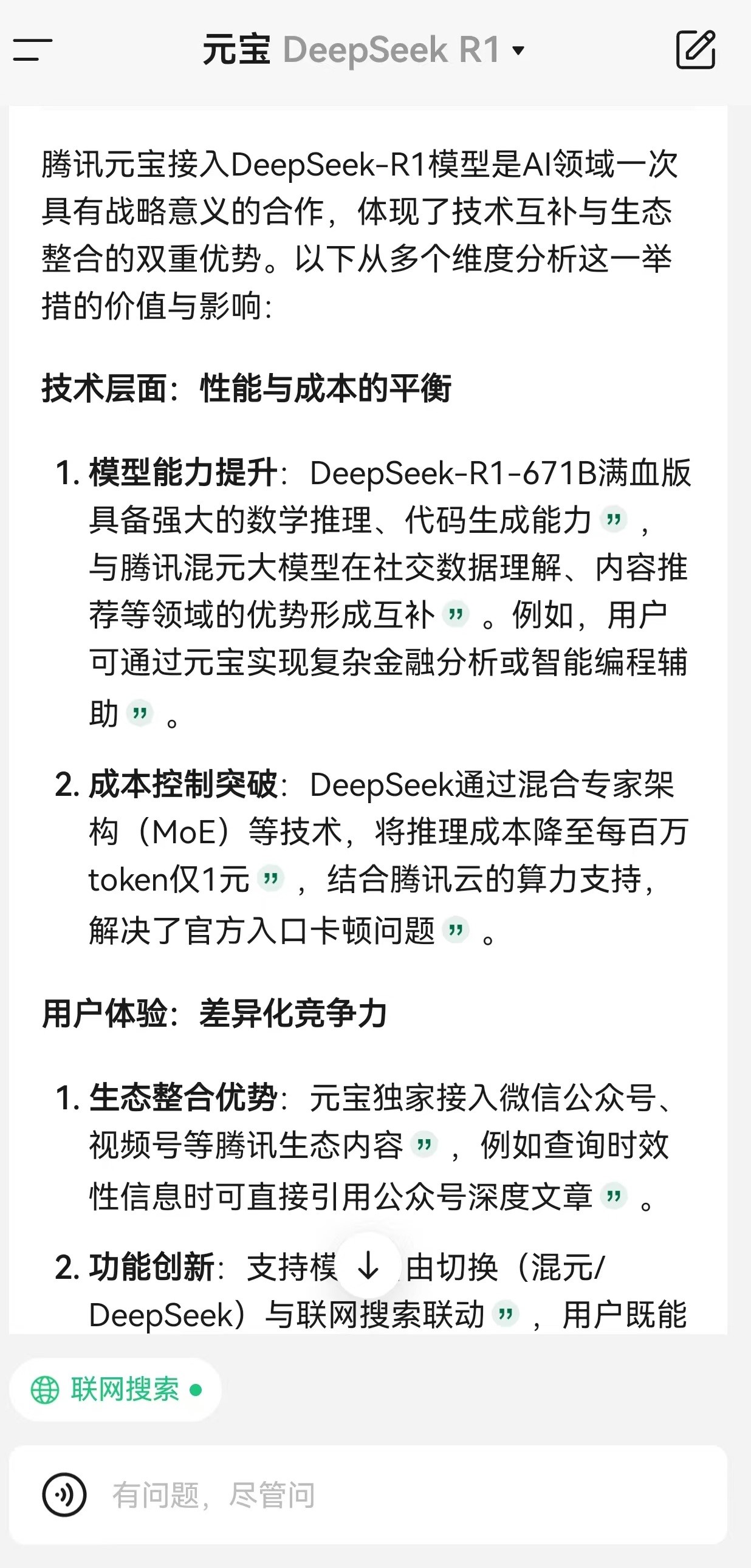Jump to bottom with the down arrow
The height and width of the screenshot is (1568, 751).
pos(368,1267)
